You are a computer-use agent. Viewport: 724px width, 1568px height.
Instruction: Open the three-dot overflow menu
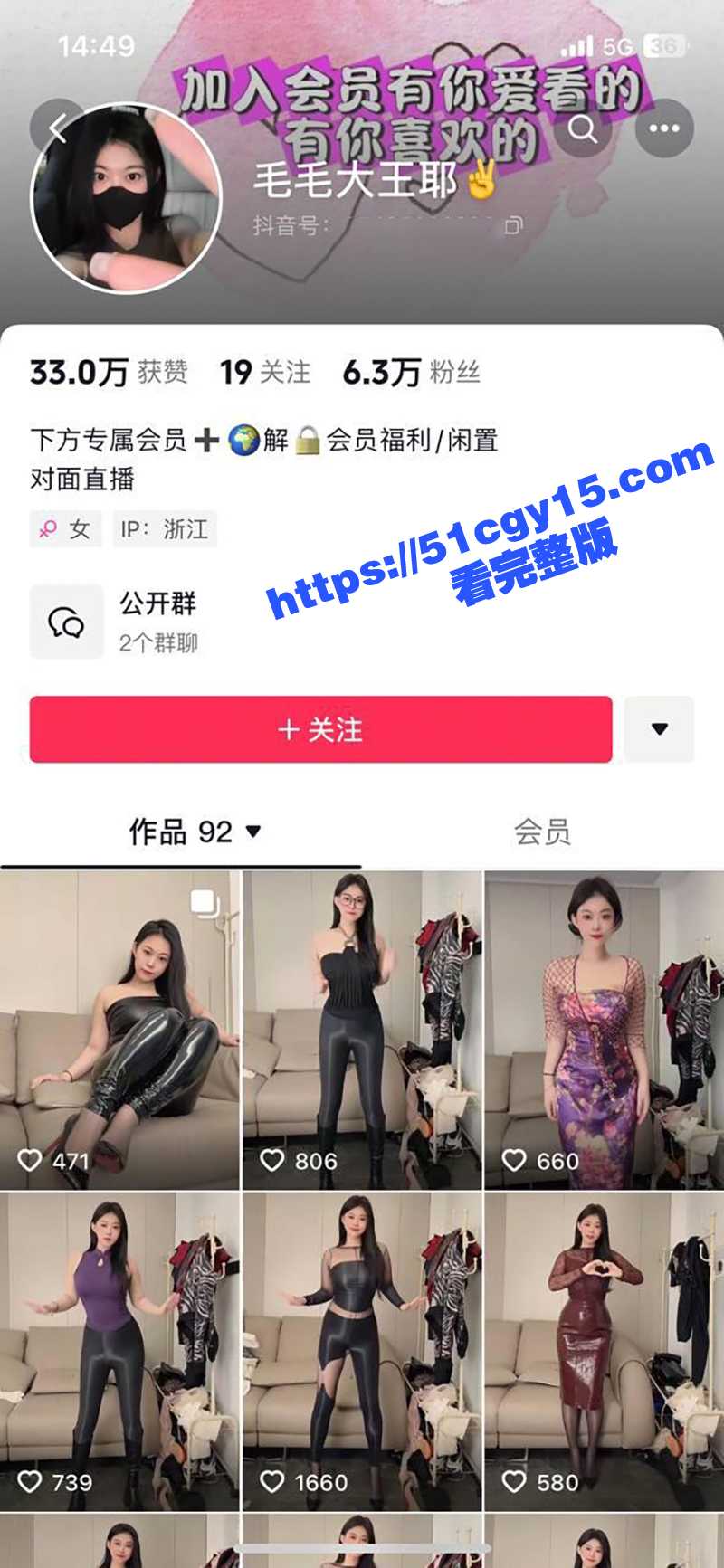tap(664, 129)
